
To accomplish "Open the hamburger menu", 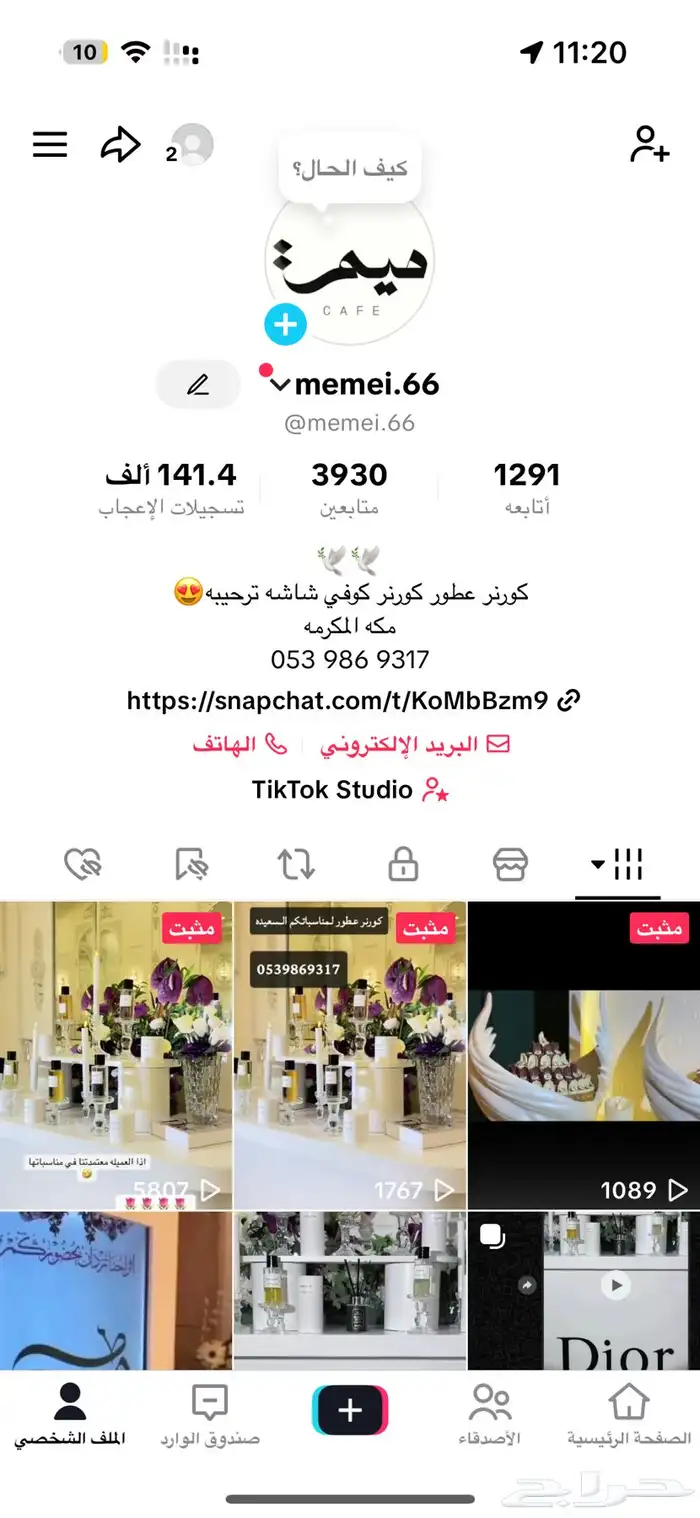I will click(x=50, y=145).
